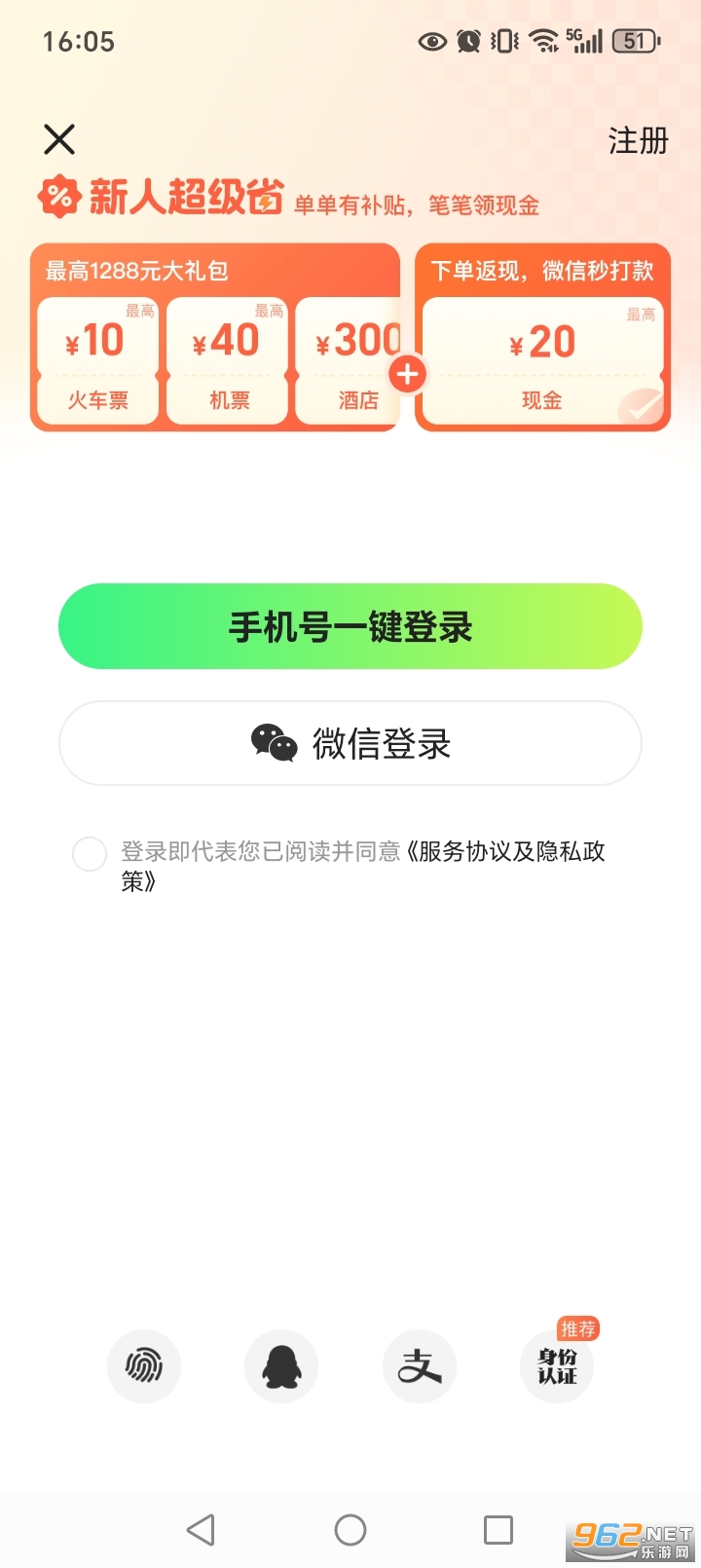Tap the fingerprint login icon
Screen dimensions: 701x1568
(144, 1366)
